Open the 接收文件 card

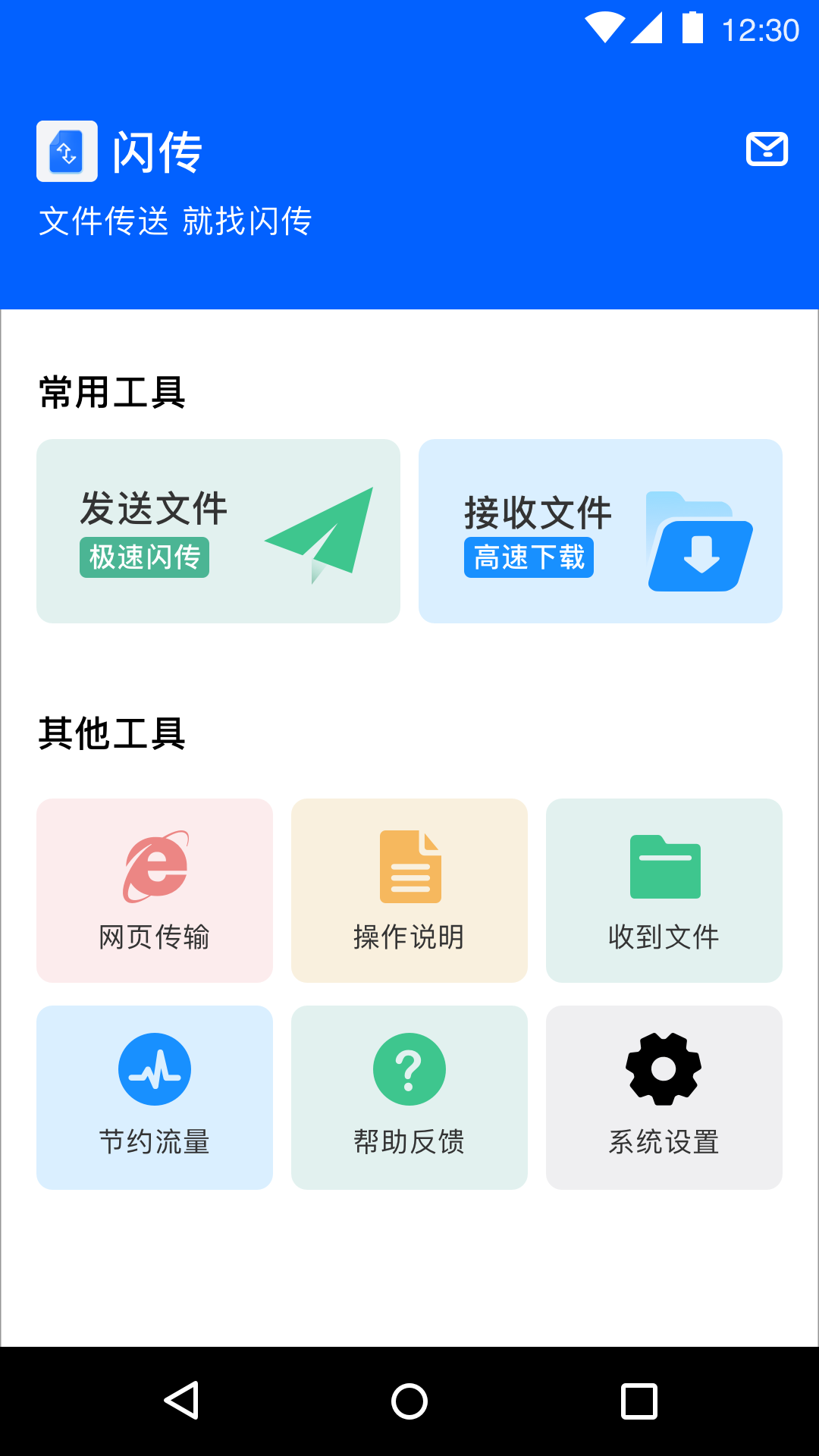click(601, 531)
